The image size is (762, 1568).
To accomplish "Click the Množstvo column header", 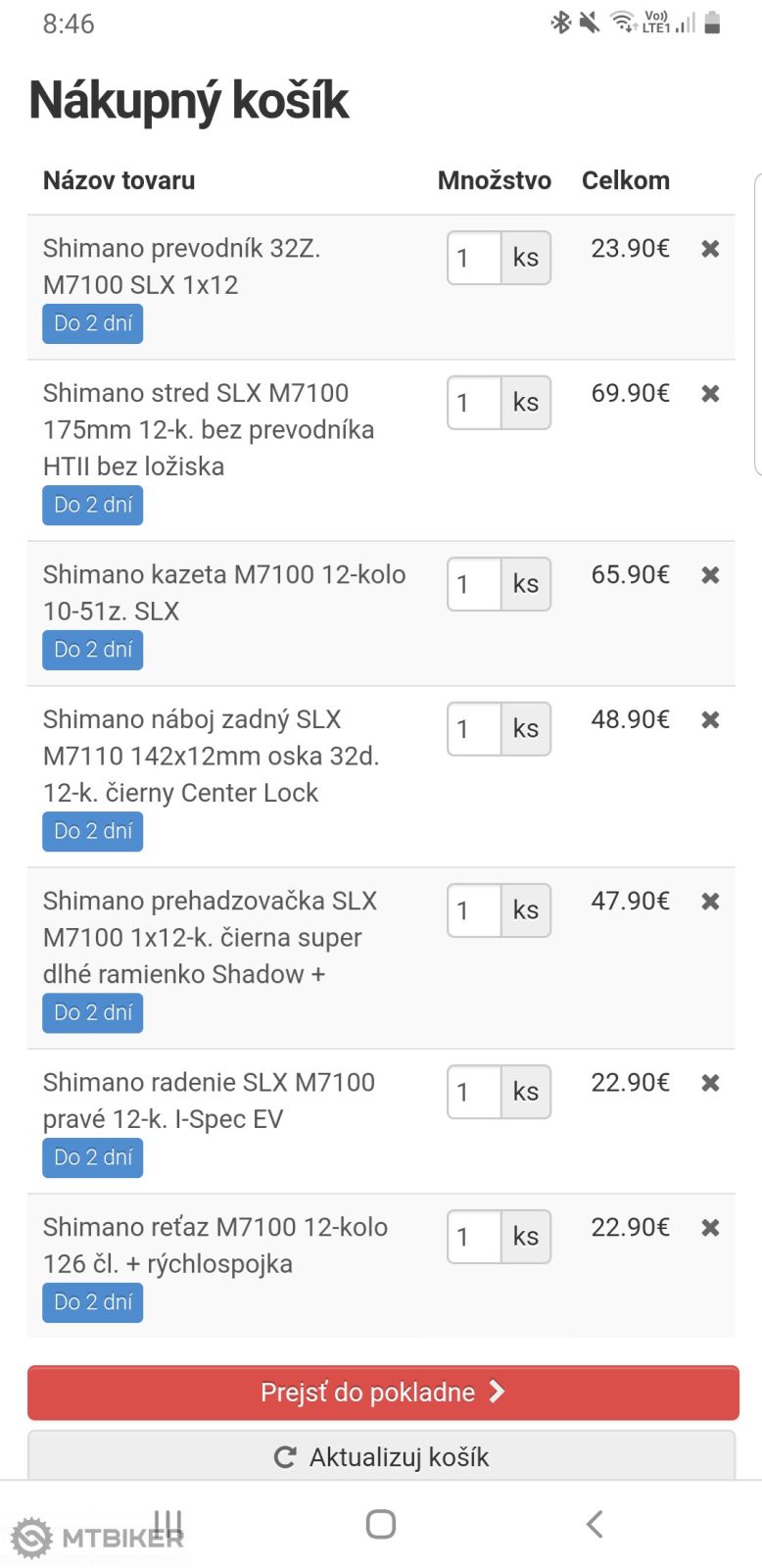I will click(495, 180).
